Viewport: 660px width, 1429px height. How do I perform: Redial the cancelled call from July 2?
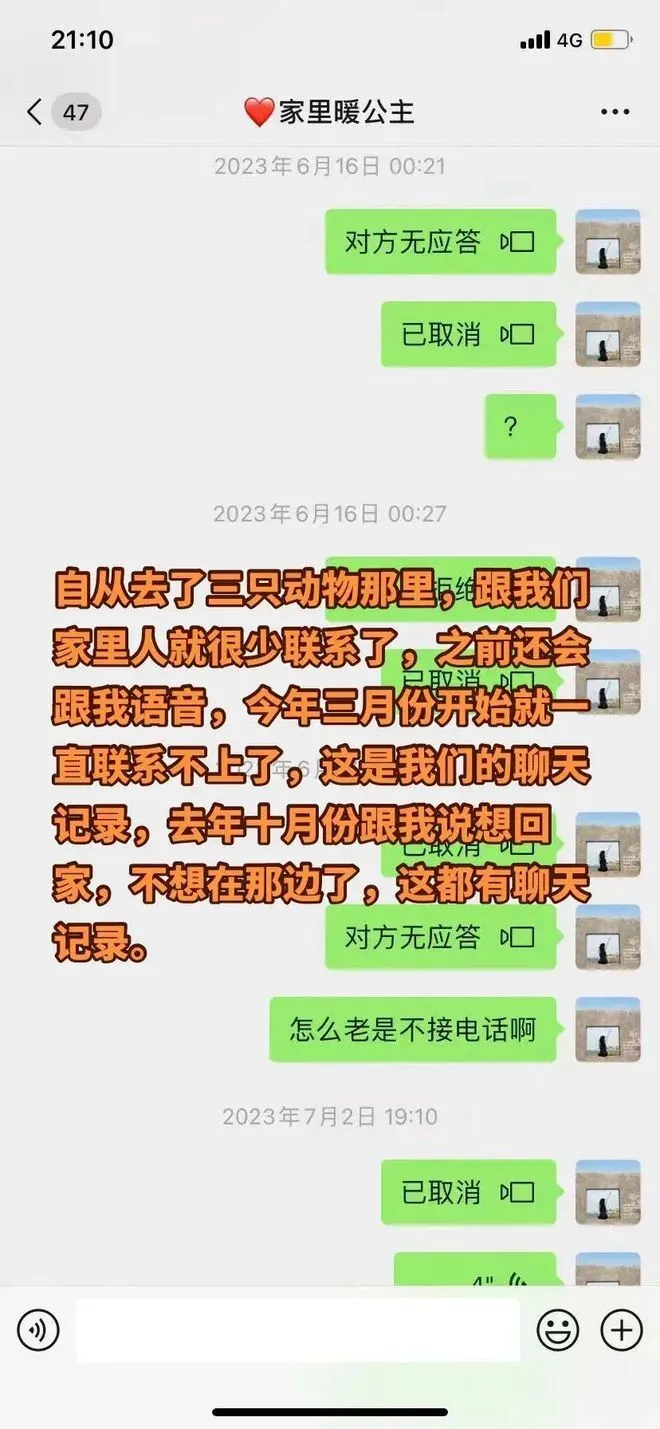coord(468,1192)
